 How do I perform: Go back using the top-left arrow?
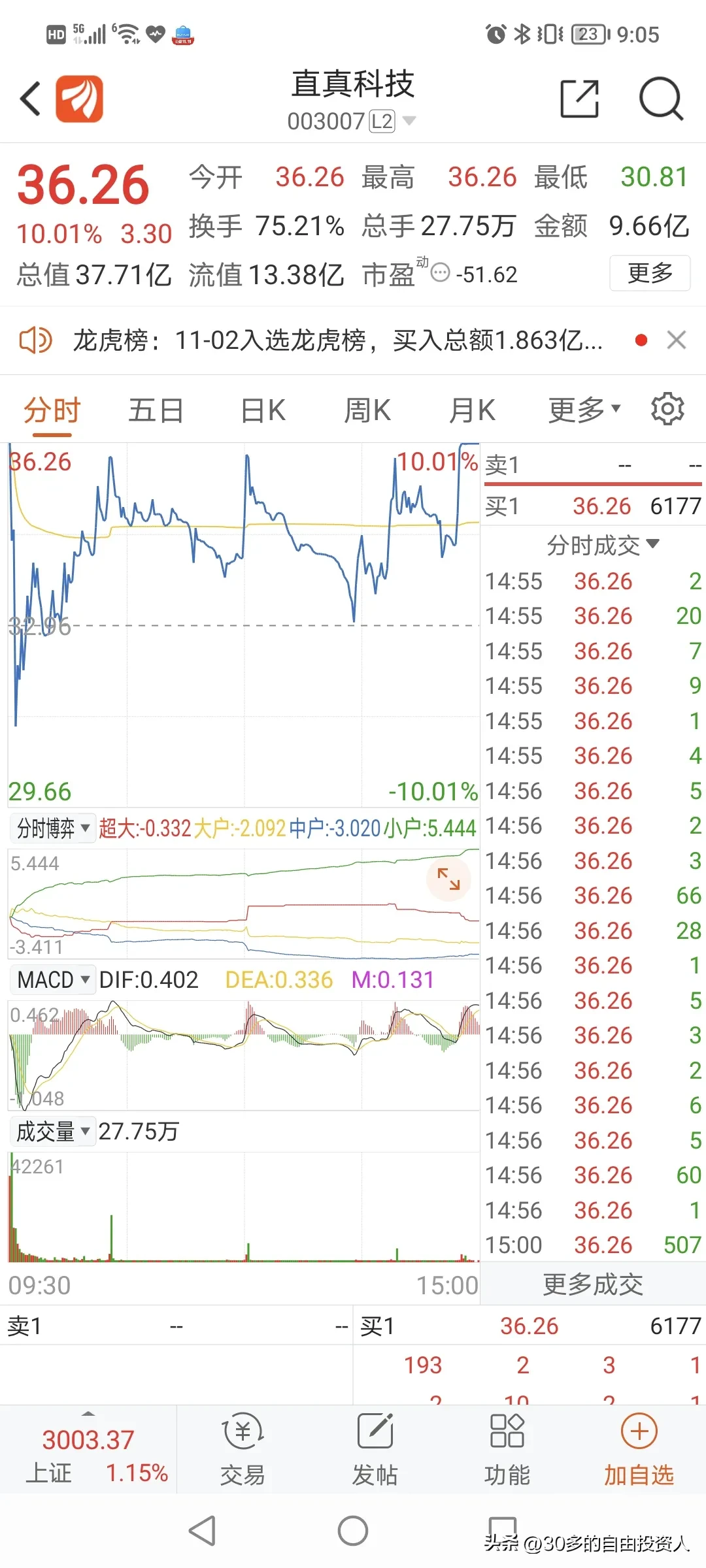tap(31, 99)
